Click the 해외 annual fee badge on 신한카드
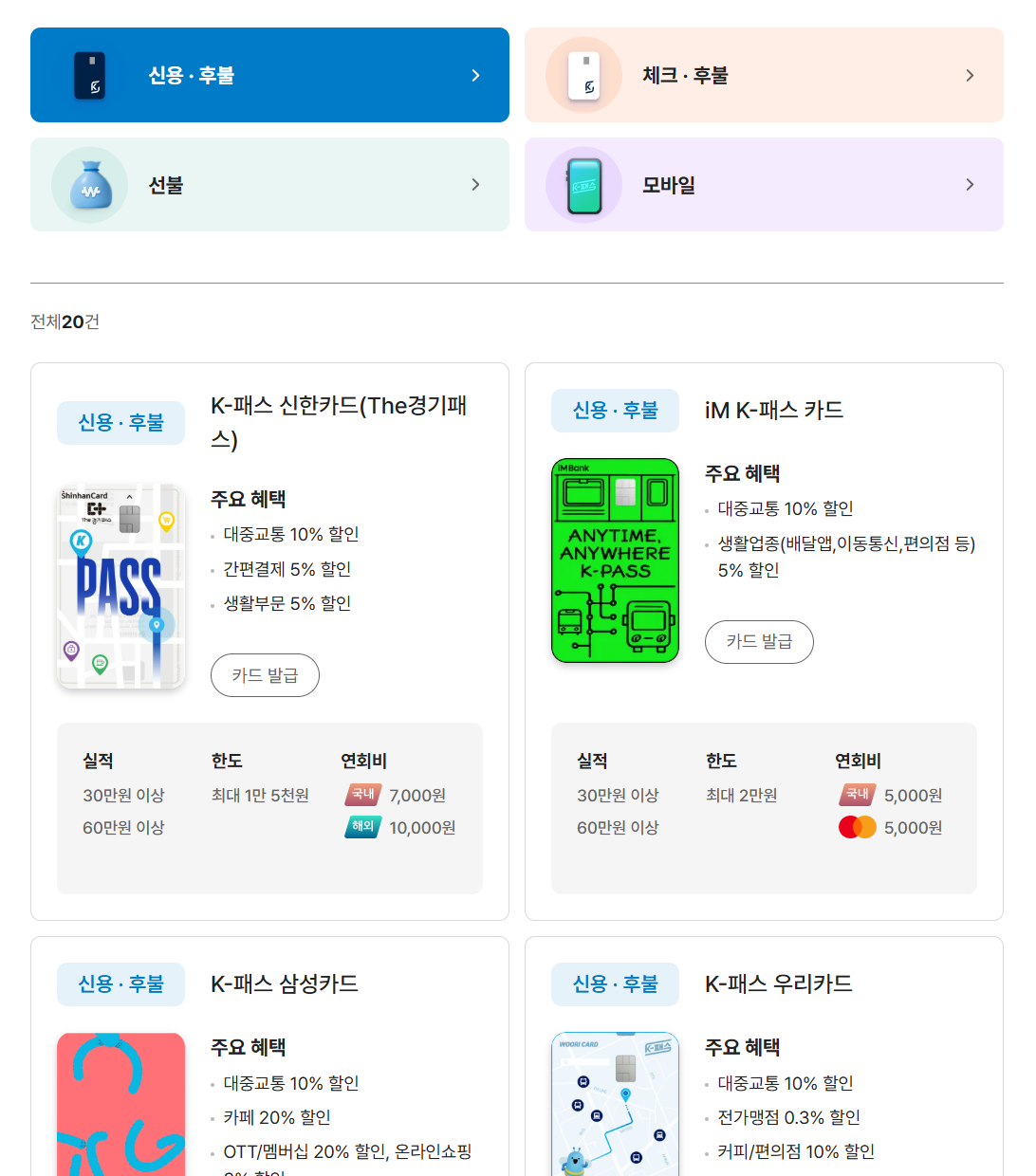 tap(361, 827)
